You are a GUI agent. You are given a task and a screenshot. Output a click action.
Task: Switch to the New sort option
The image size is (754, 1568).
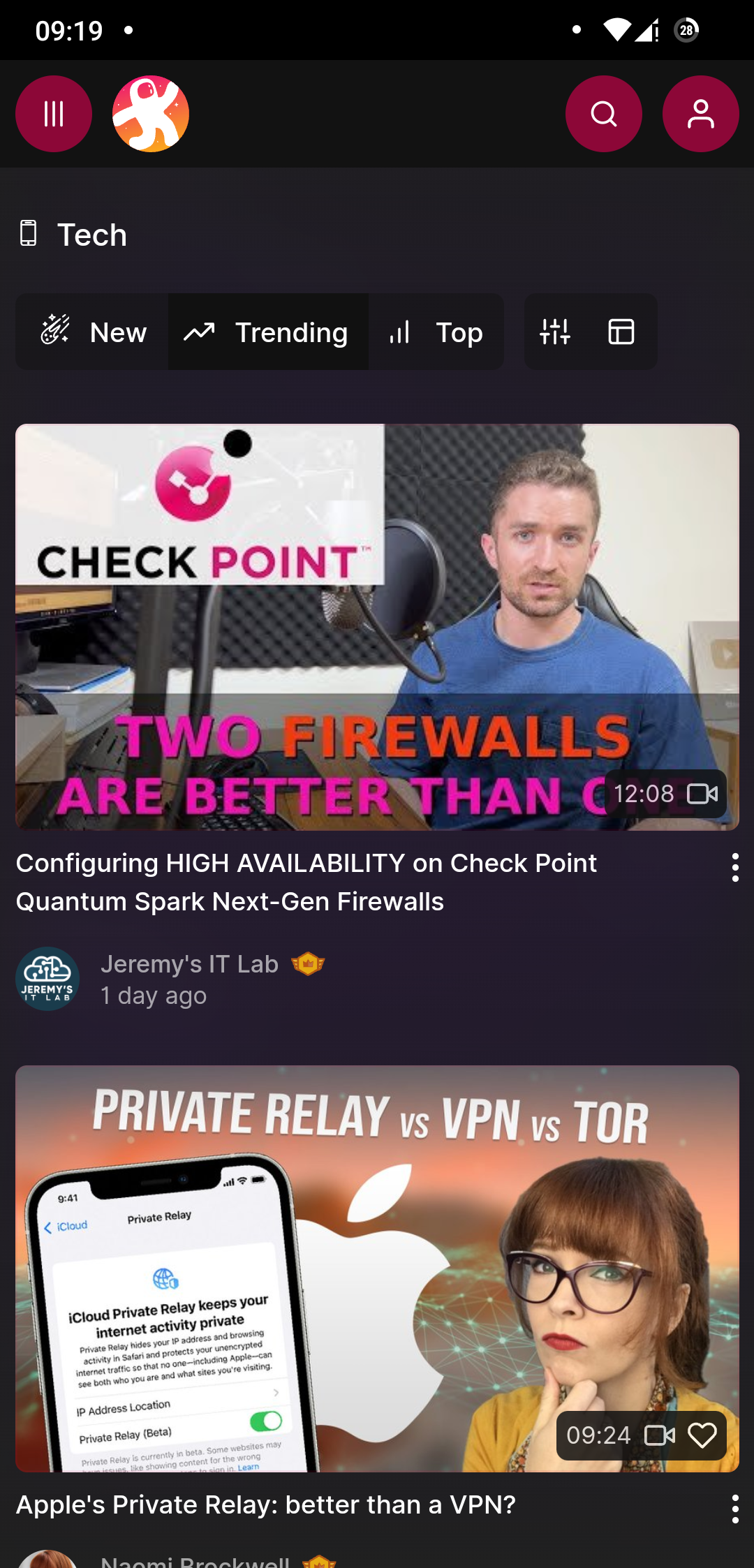(x=92, y=332)
